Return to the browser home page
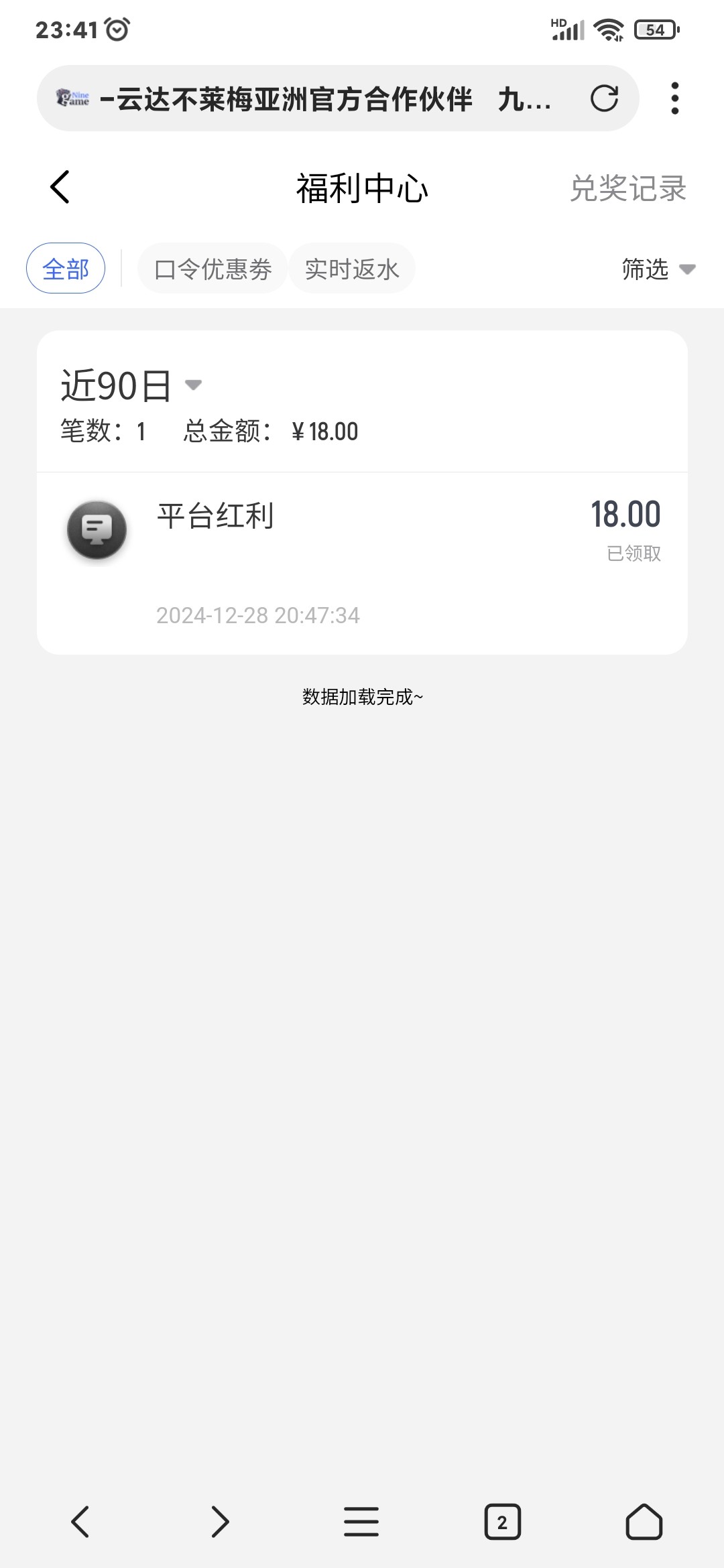 click(644, 1521)
